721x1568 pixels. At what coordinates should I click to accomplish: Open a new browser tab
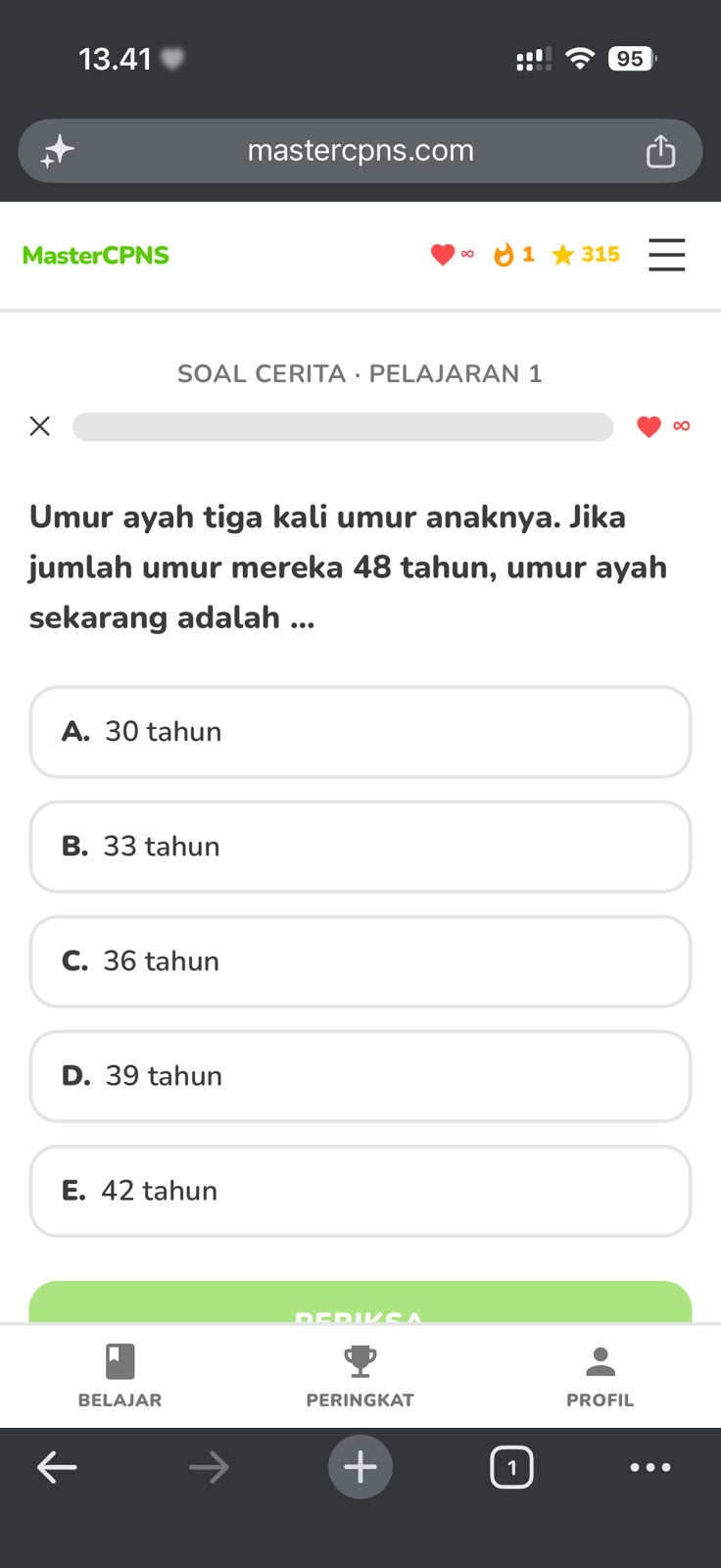[360, 1467]
